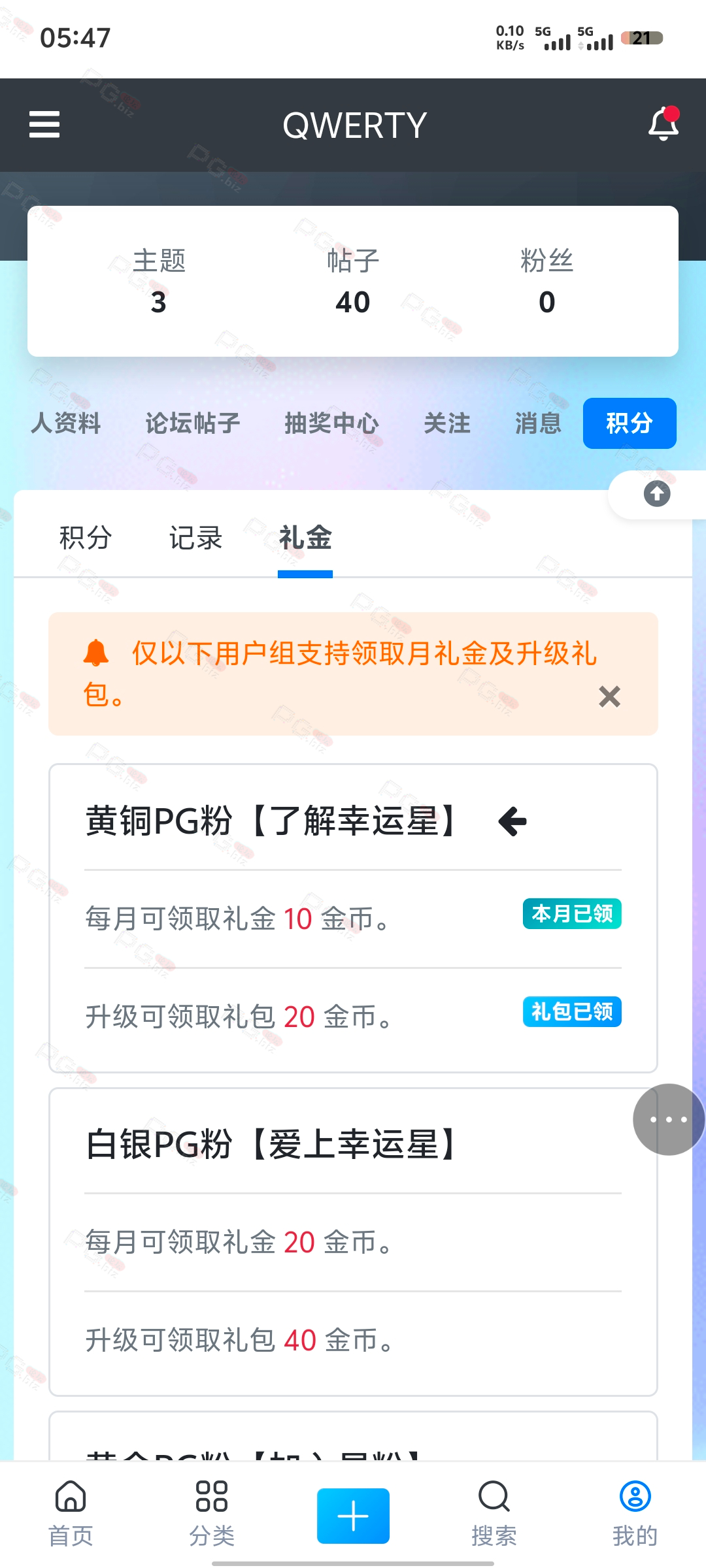Switch to the 关注 tab

tap(447, 423)
